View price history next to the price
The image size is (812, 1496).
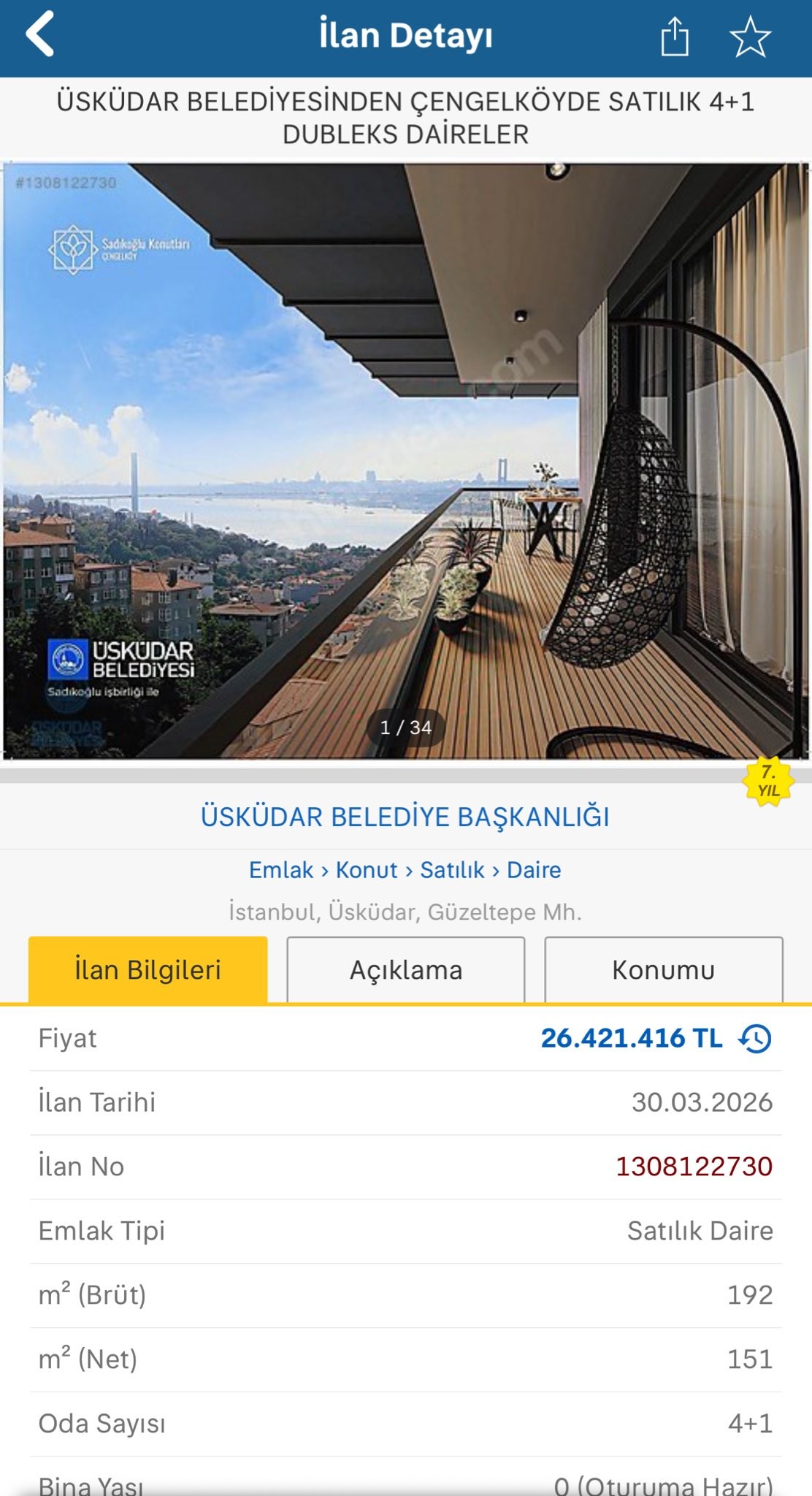pyautogui.click(x=755, y=1038)
